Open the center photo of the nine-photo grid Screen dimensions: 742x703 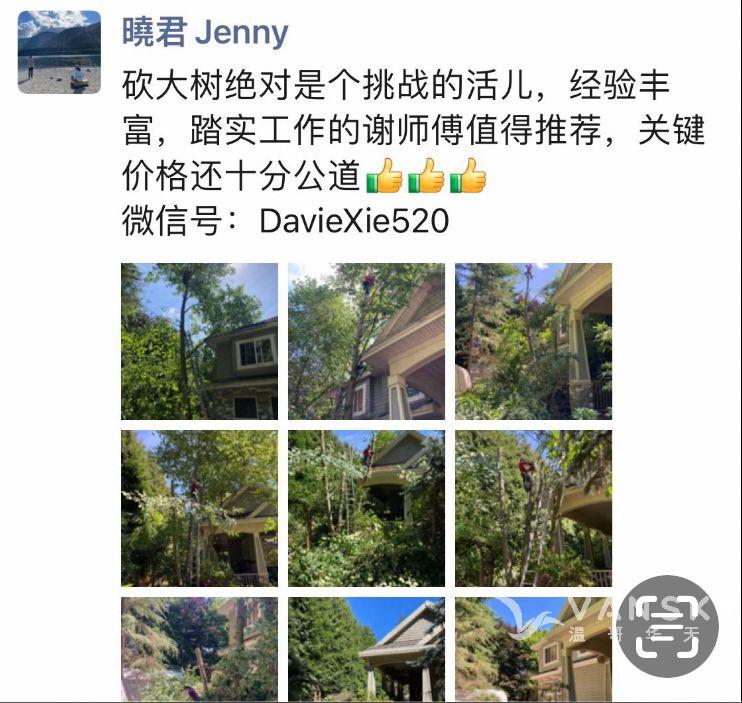coord(366,508)
